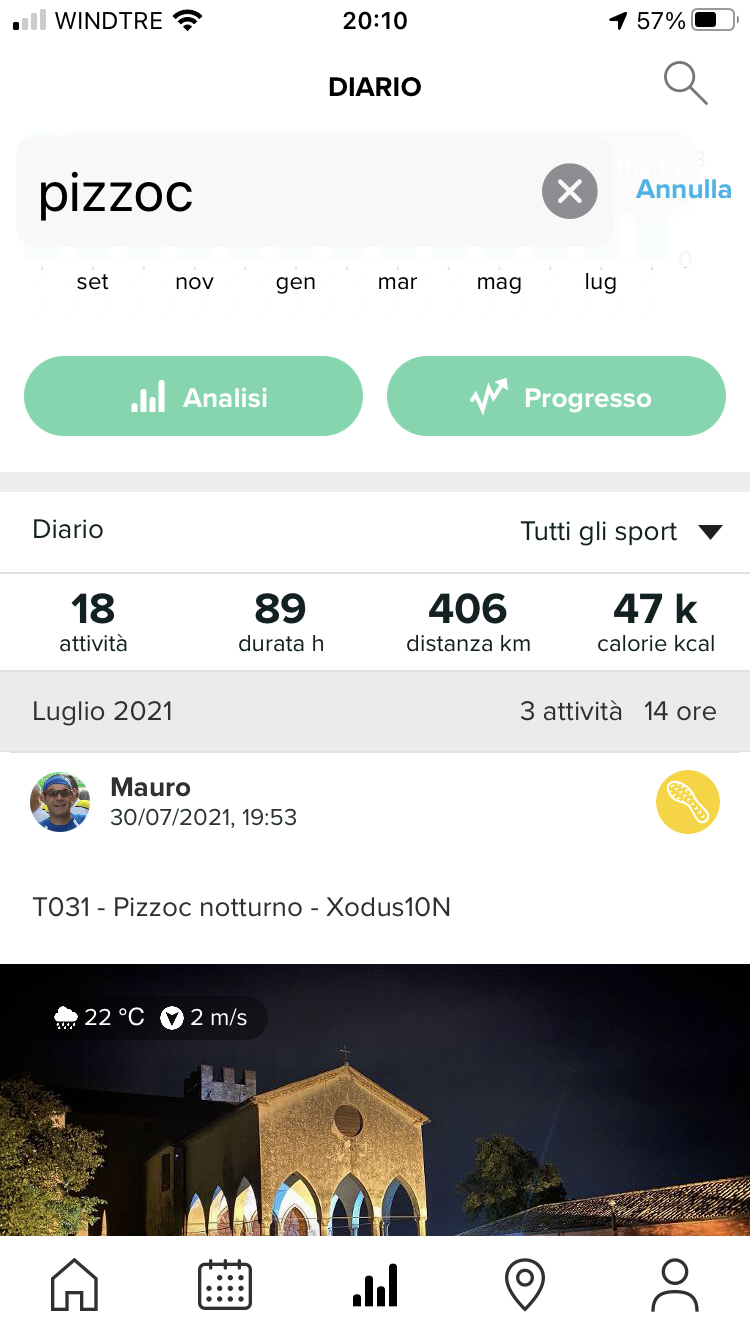
Task: Open the Analisi button
Action: pos(193,398)
